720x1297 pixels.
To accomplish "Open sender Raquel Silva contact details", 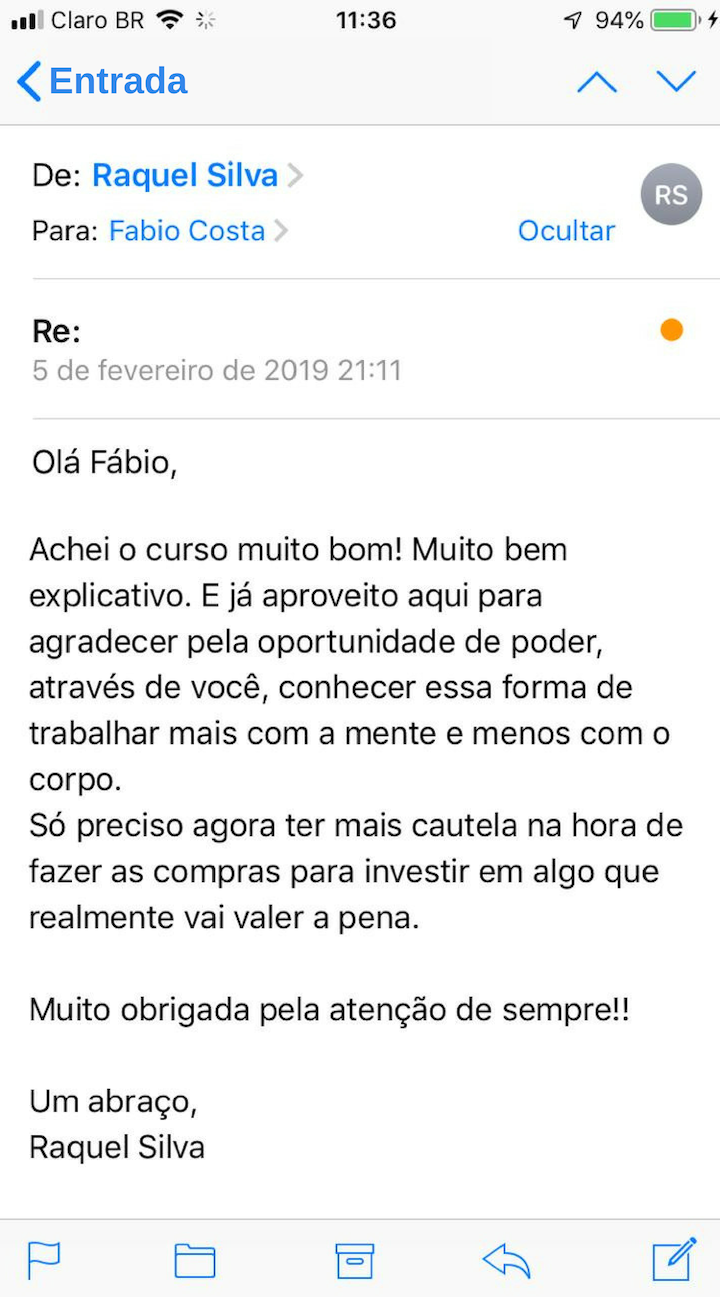I will [x=185, y=176].
